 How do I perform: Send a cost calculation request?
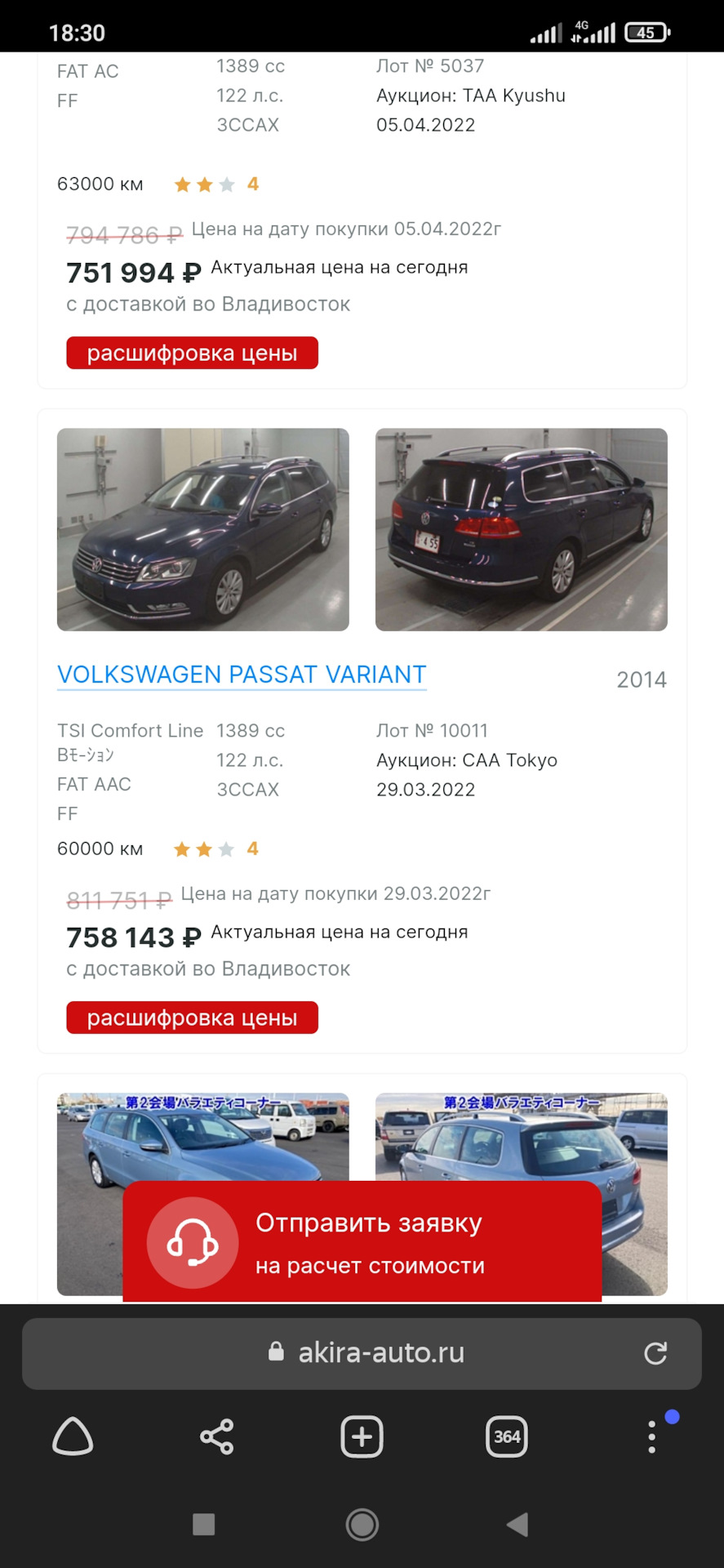click(x=362, y=1242)
